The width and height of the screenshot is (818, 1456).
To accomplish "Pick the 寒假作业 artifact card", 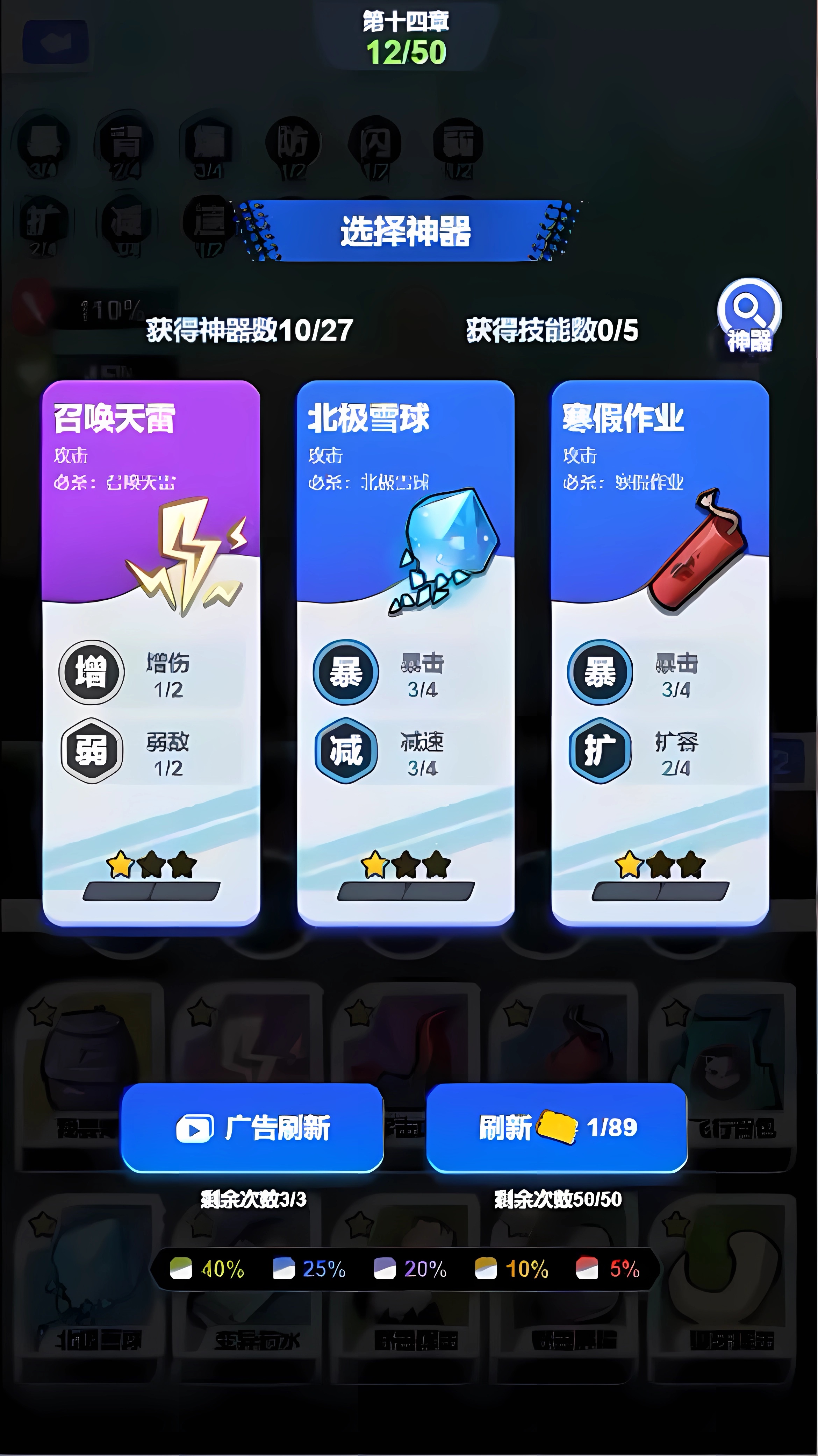I will pos(660,653).
